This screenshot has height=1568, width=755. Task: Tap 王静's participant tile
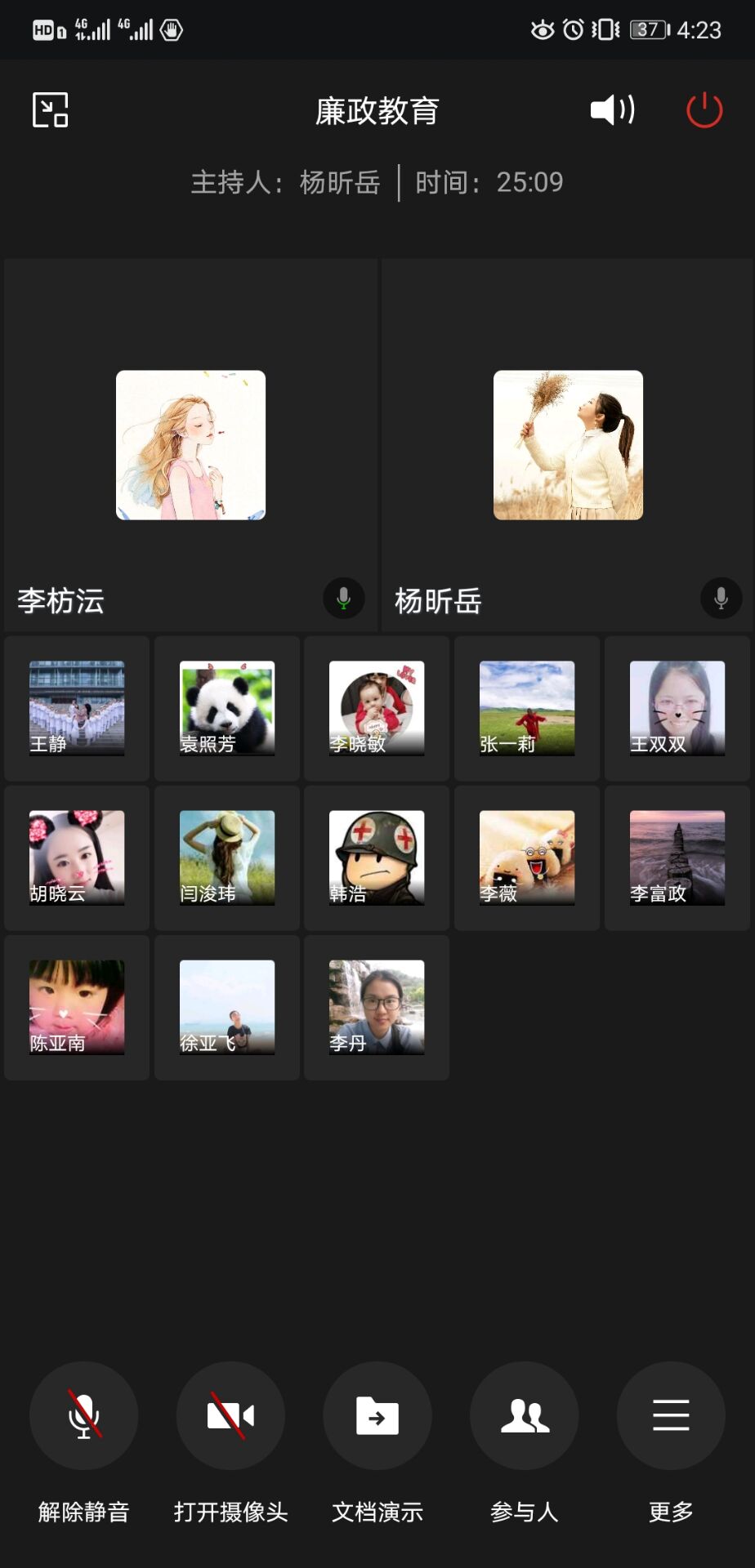[x=77, y=708]
